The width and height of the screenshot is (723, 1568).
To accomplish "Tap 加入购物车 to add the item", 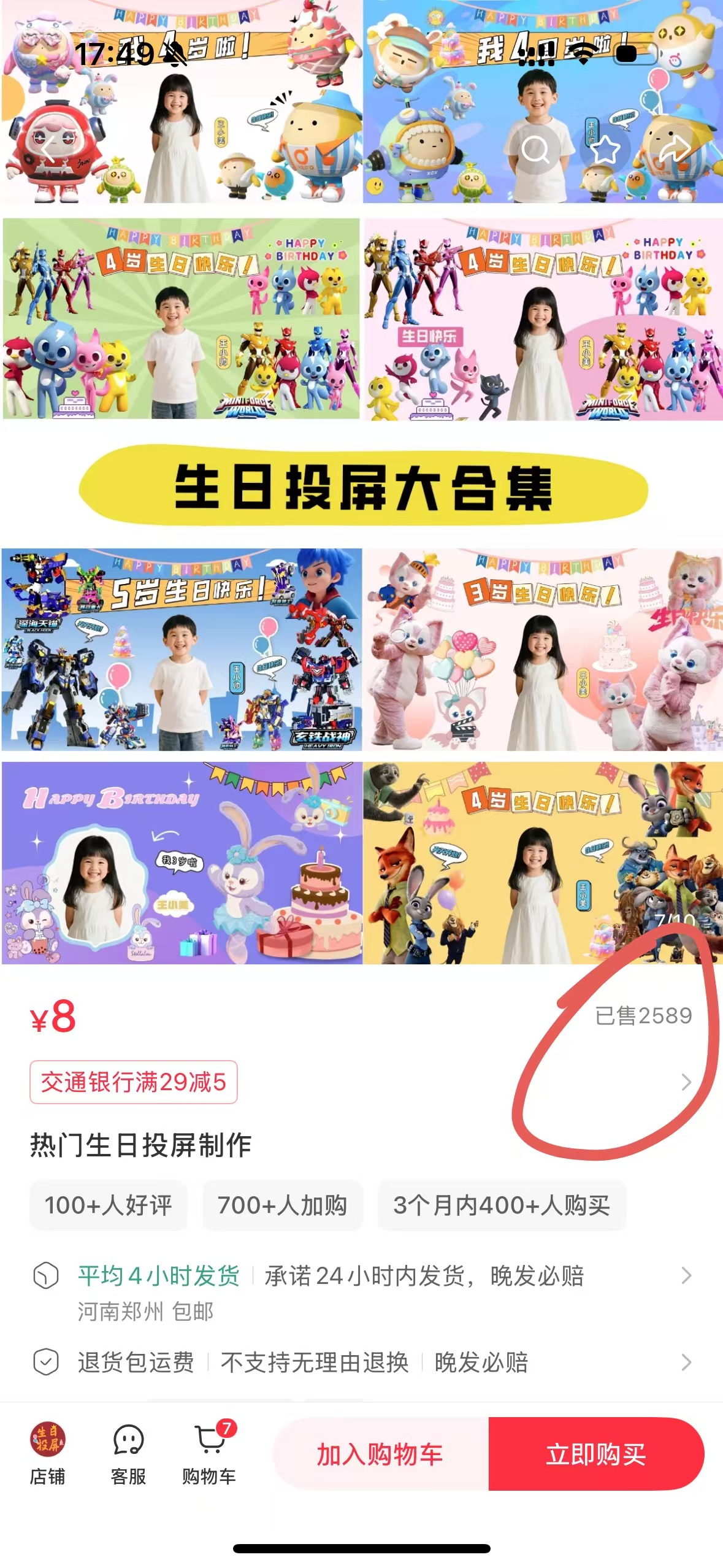I will [380, 1453].
